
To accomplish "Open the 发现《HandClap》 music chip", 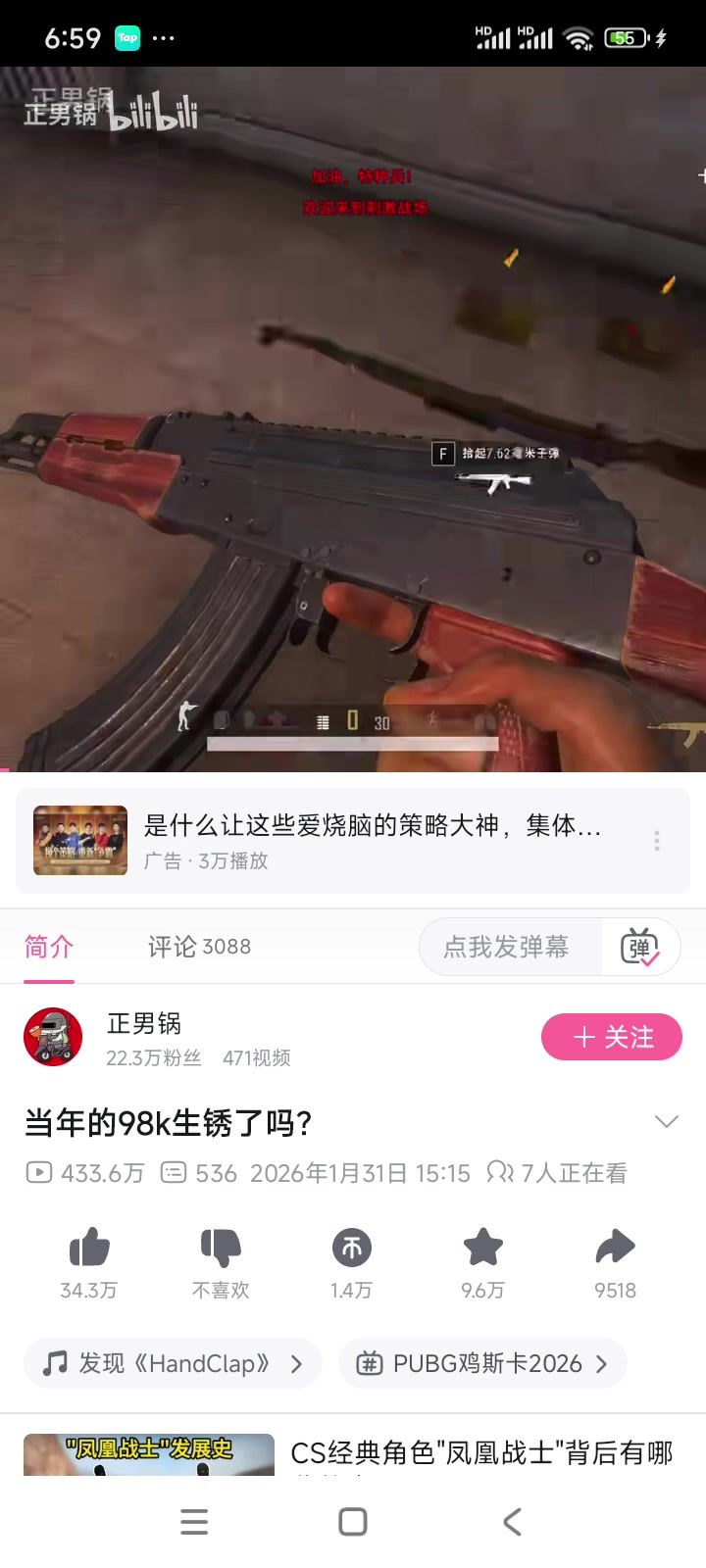I will [174, 1363].
